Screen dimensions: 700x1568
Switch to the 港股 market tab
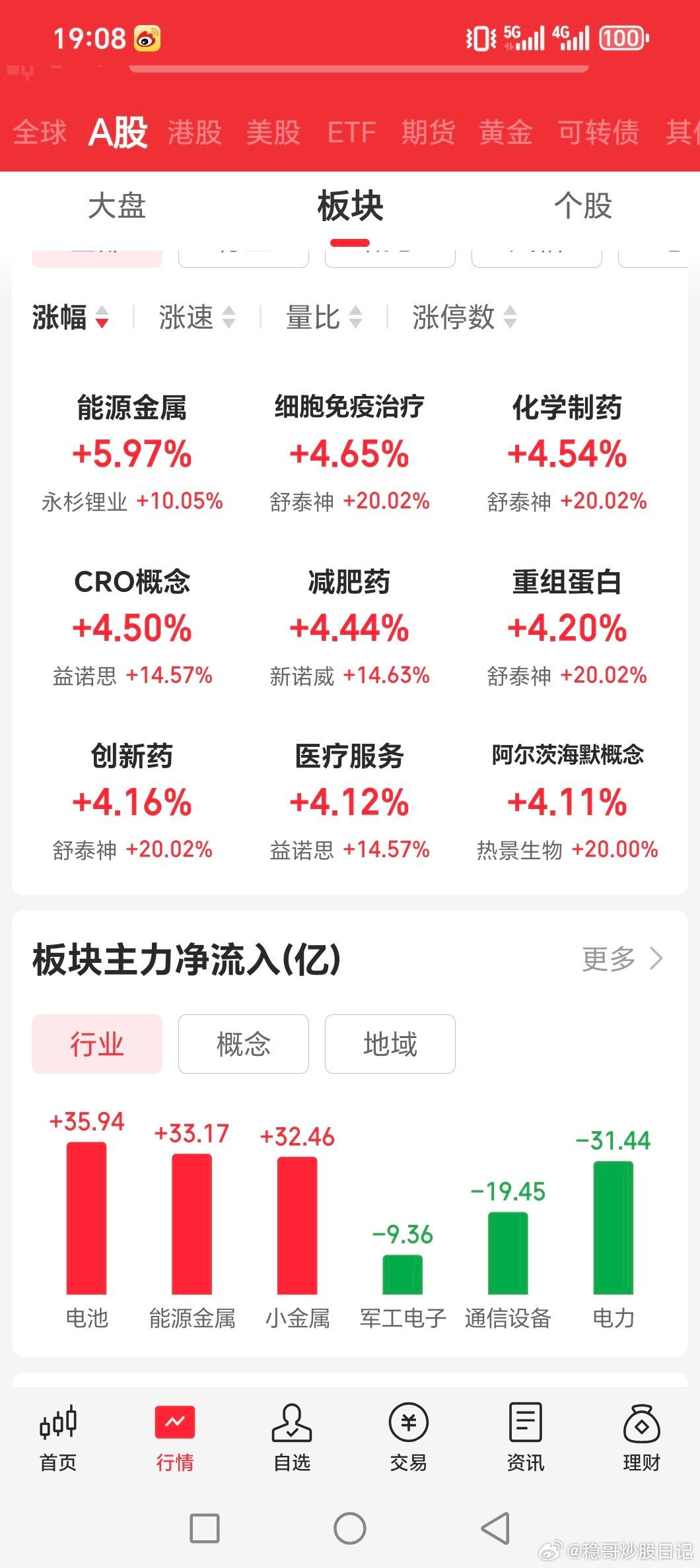[x=195, y=132]
